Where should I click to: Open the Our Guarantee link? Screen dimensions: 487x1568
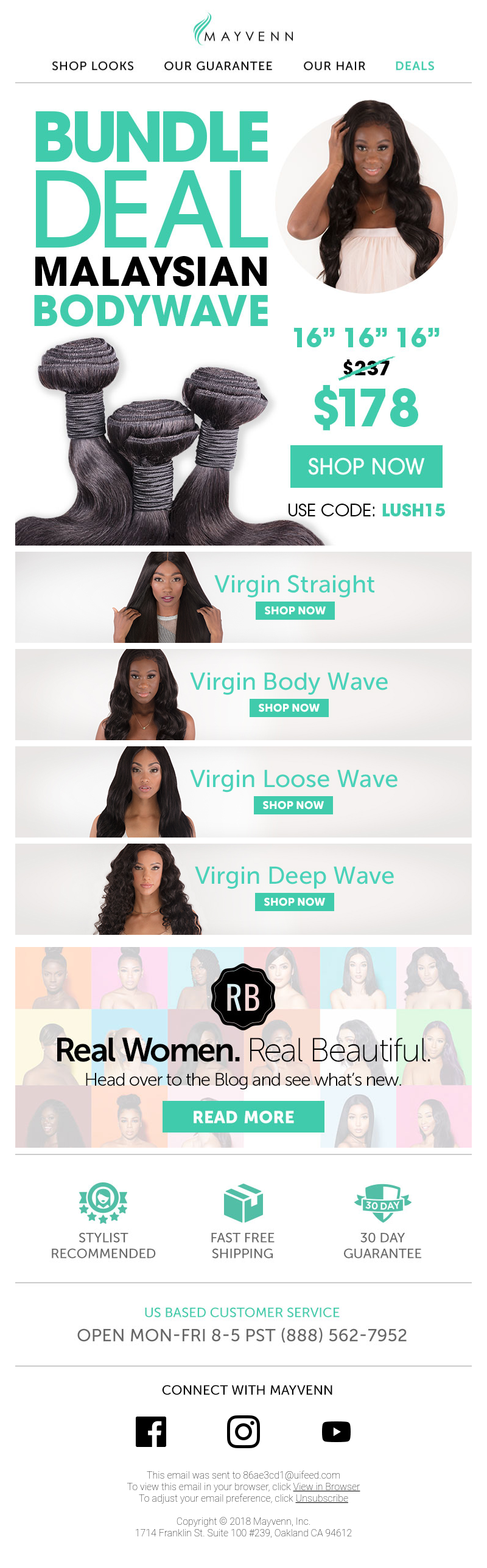(x=218, y=66)
